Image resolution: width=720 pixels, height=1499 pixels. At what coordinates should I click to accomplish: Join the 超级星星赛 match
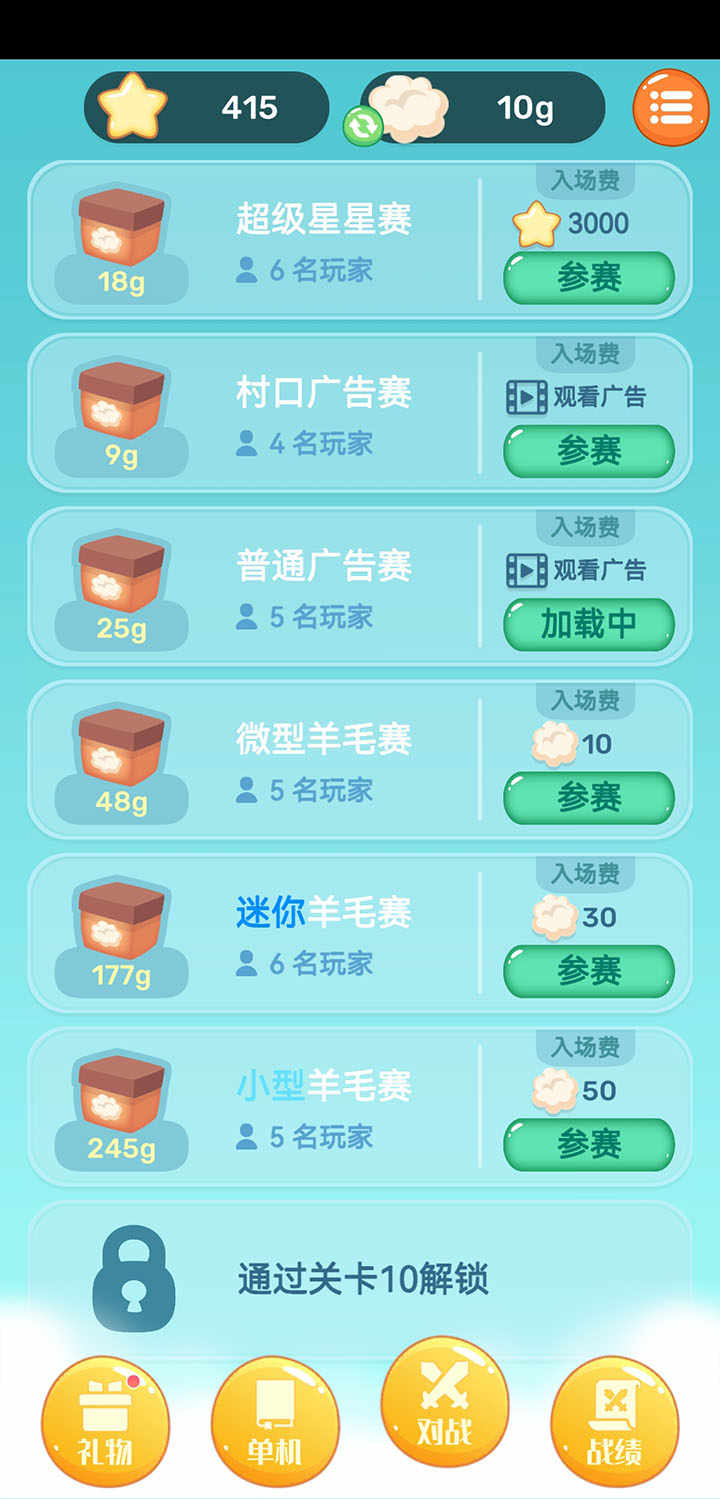[589, 277]
